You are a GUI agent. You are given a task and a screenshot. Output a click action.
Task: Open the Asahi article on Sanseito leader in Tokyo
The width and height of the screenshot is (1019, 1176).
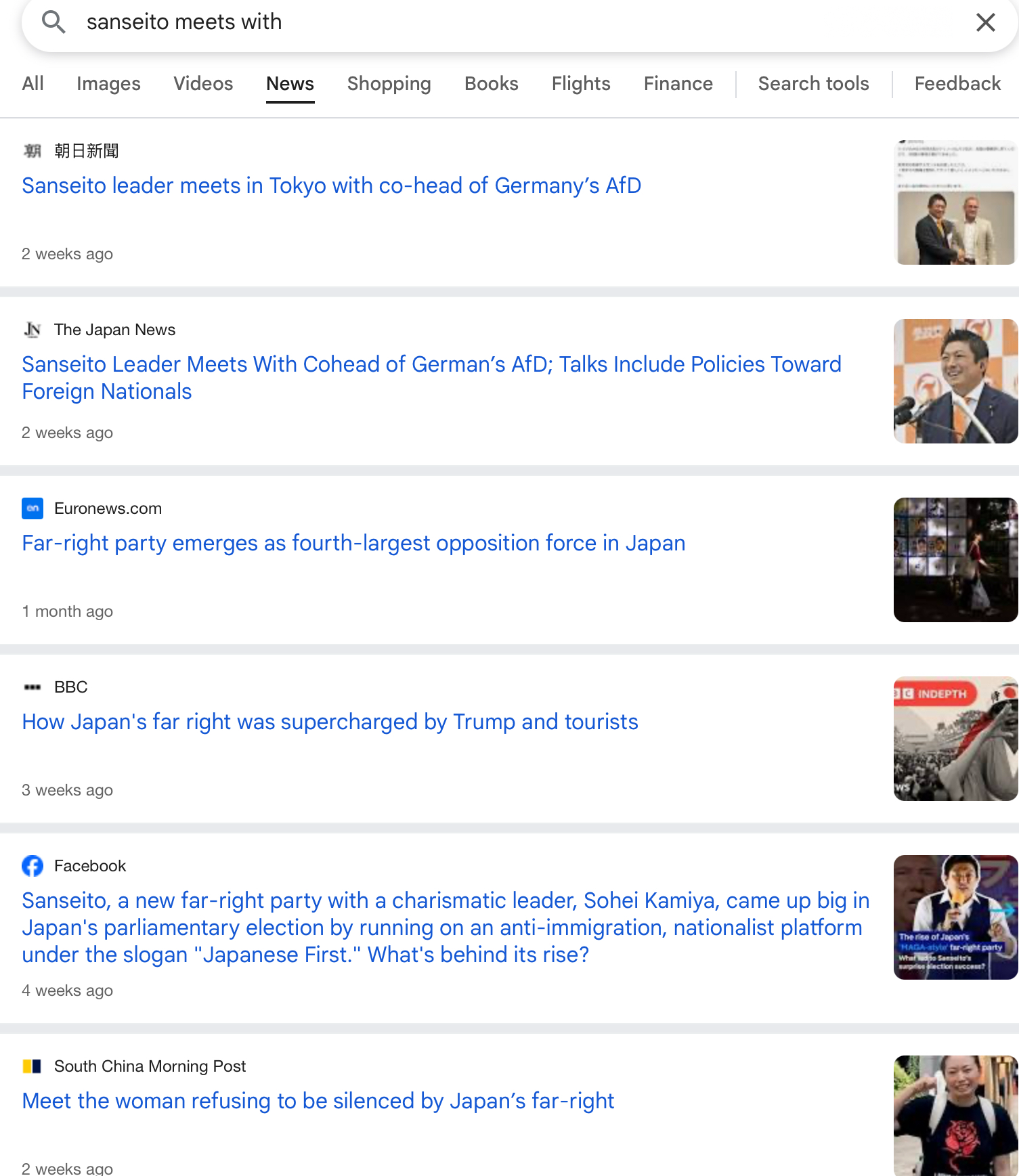point(331,186)
